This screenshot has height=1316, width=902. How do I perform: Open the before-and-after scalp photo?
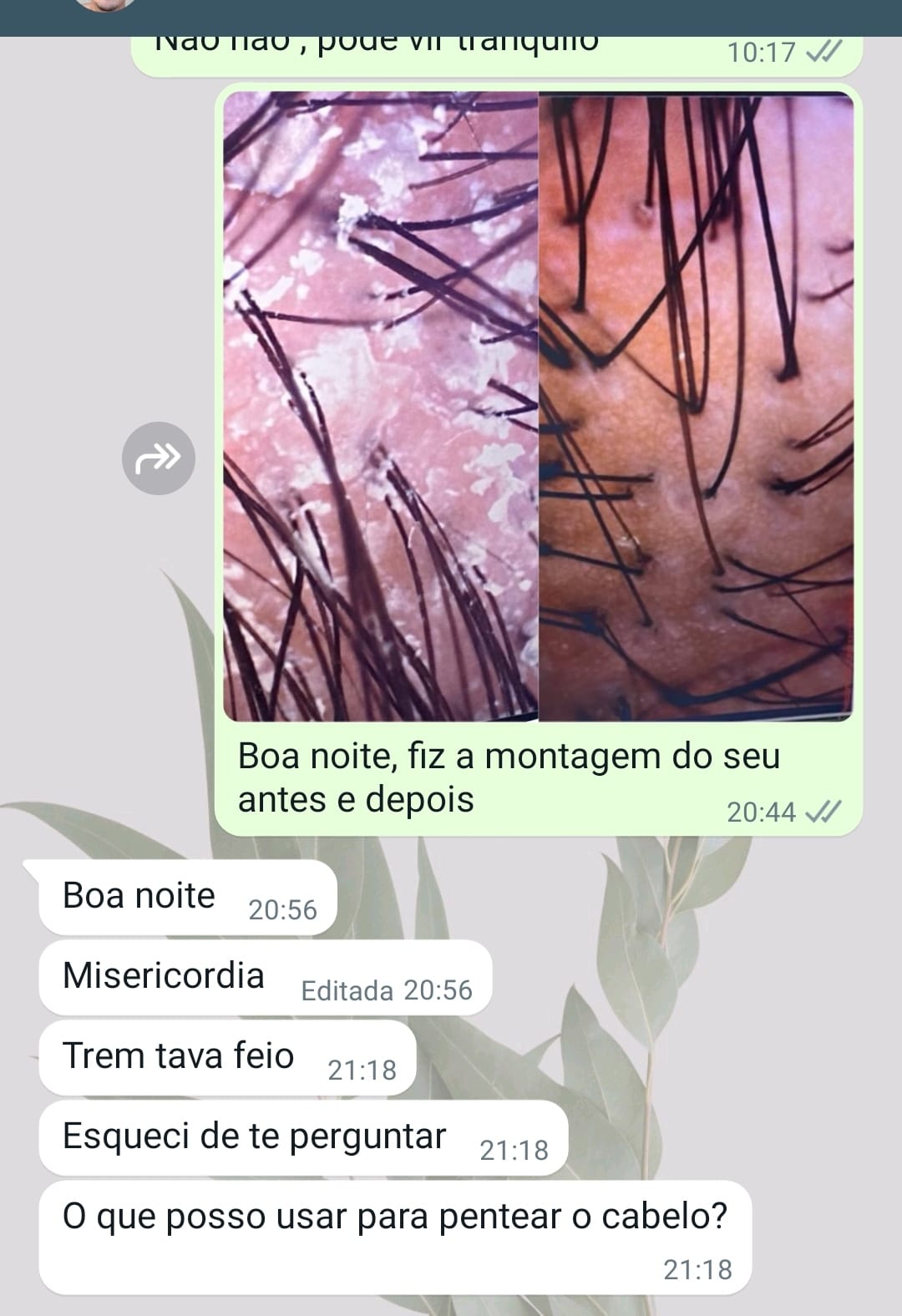point(538,407)
